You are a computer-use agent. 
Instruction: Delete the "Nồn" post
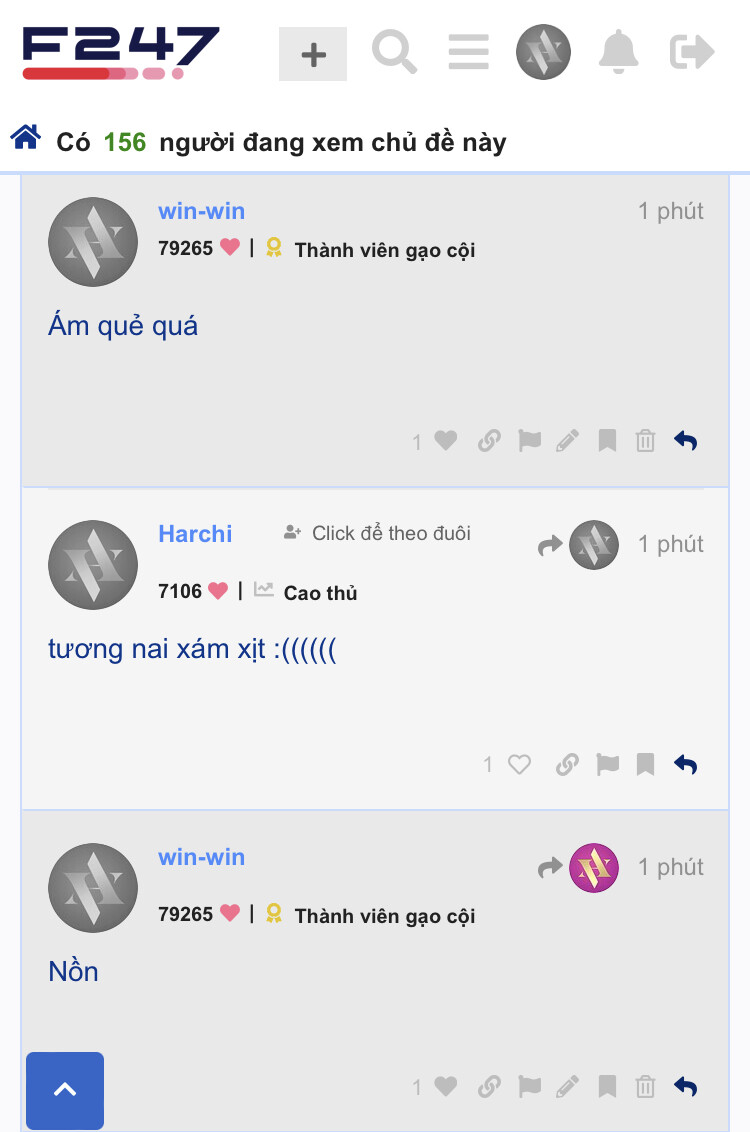(x=646, y=1087)
